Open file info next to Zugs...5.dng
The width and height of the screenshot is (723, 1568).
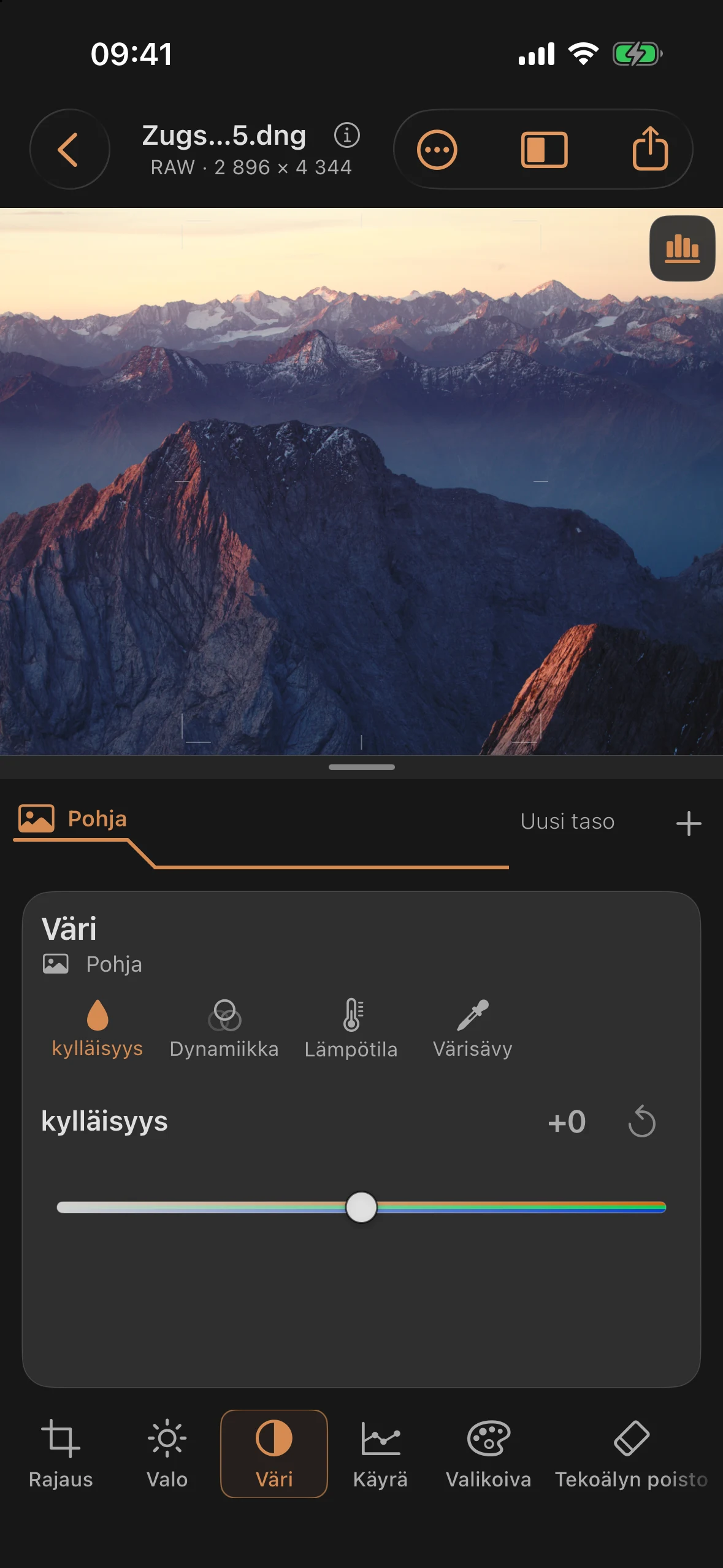point(346,135)
